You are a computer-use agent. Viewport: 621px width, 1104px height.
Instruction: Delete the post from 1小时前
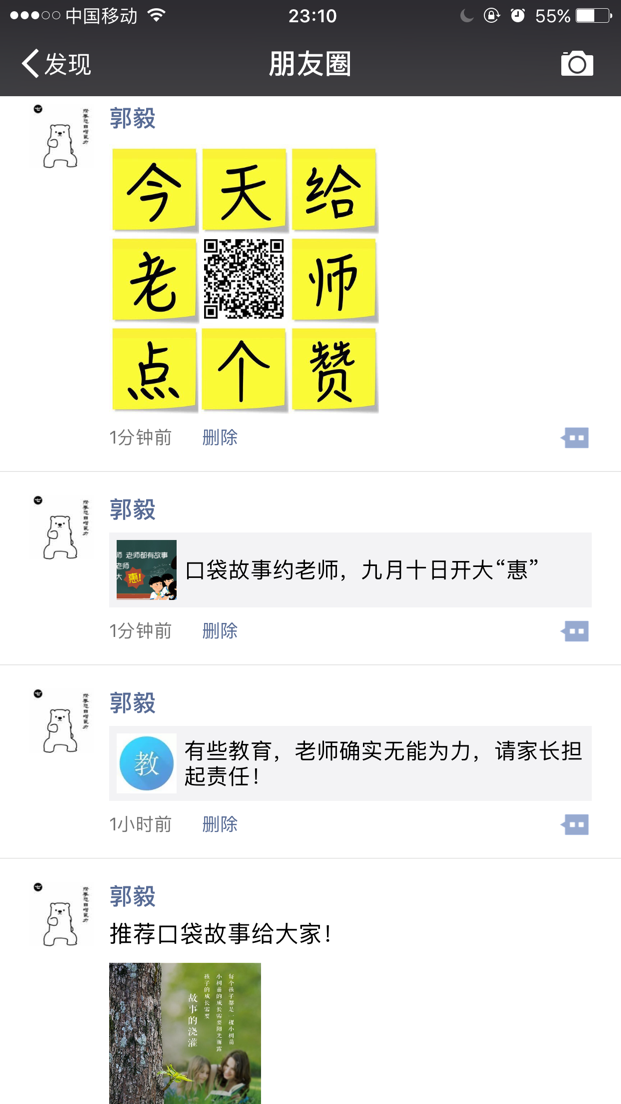pos(219,824)
